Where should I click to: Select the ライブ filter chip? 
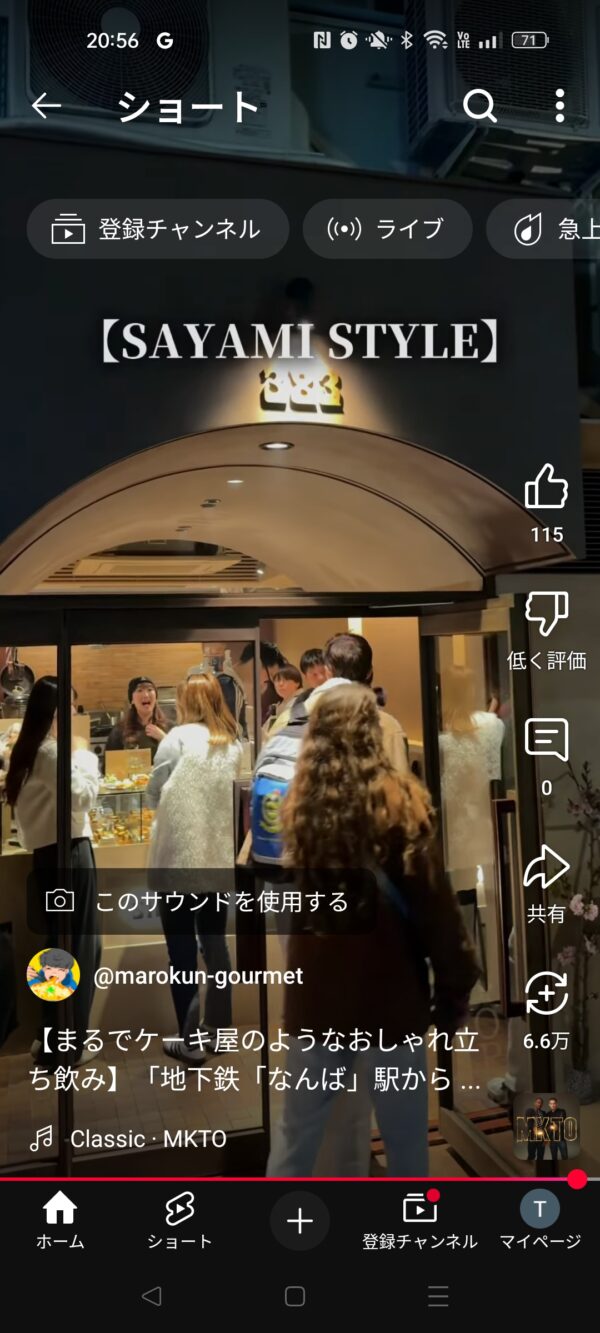click(387, 229)
